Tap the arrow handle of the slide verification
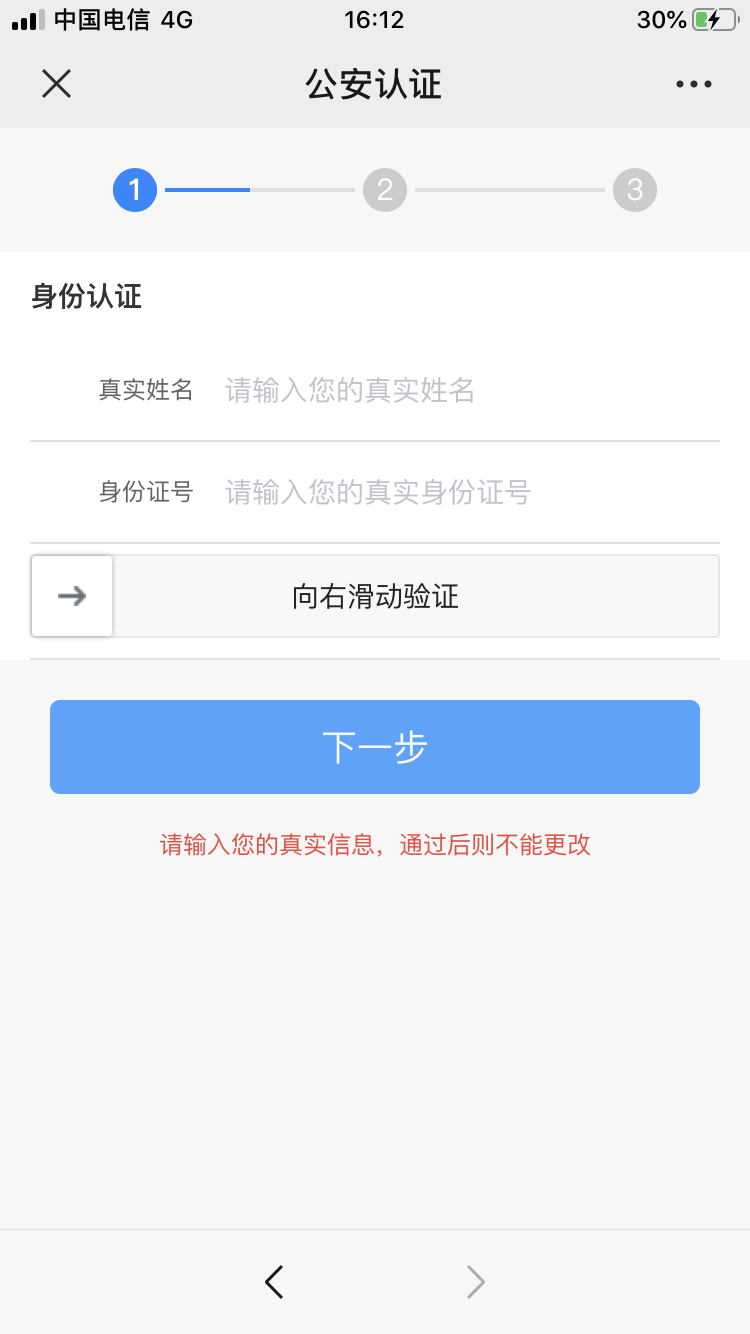The height and width of the screenshot is (1334, 750). pos(72,596)
